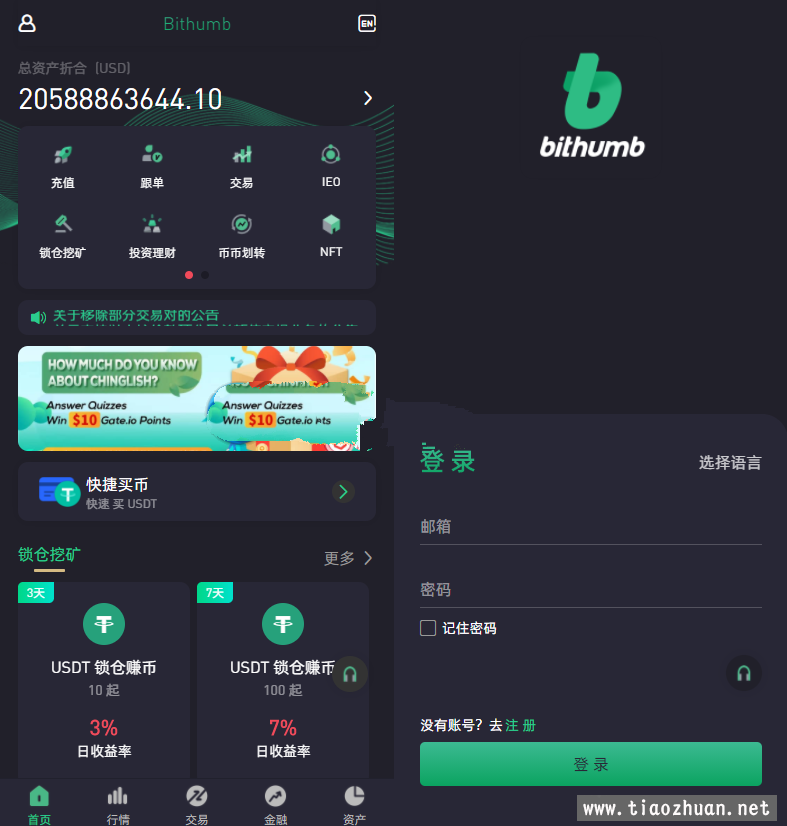Screen dimensions: 787x826
Task: Switch language via the EN icon
Action: pyautogui.click(x=367, y=23)
